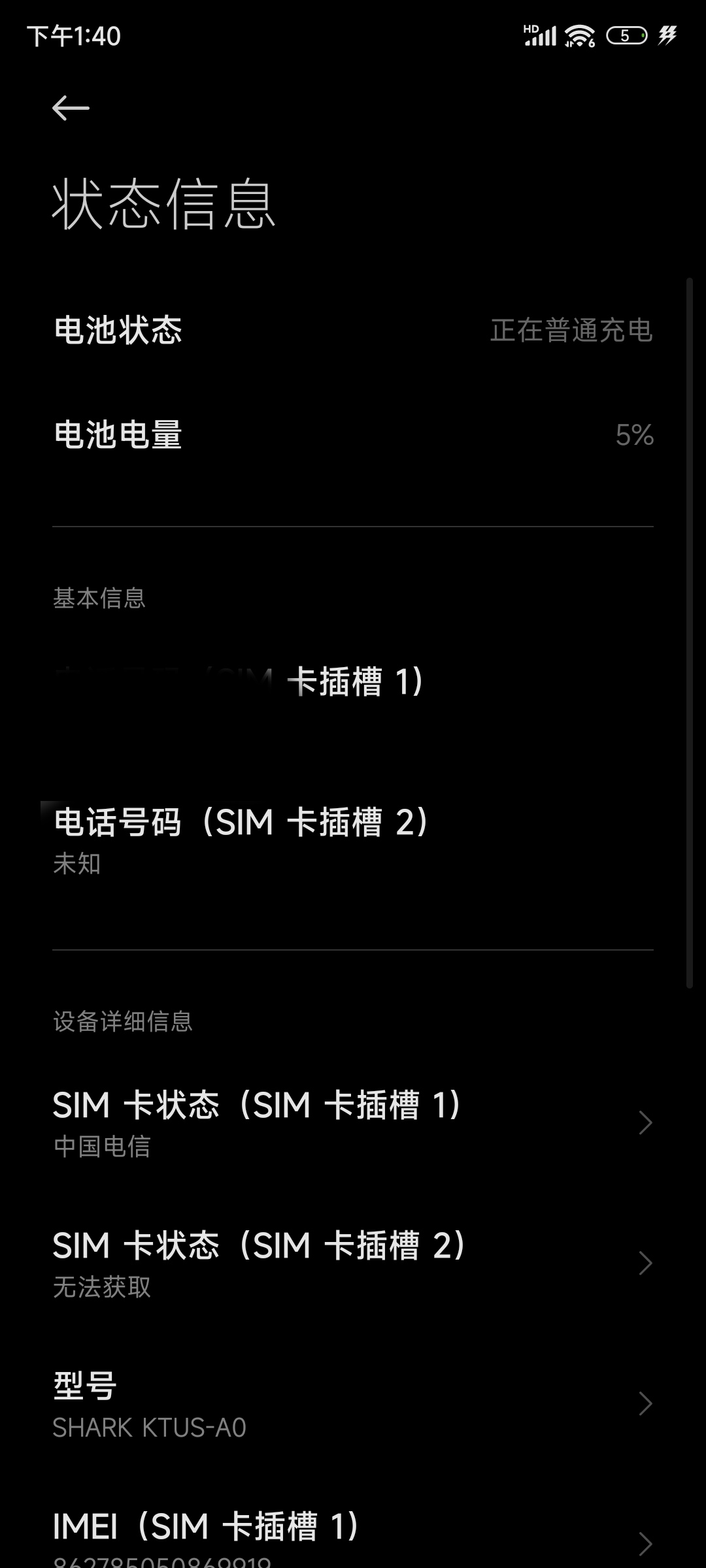Open the 型号 SHARK KTUS-A0 row
The image size is (706, 1568).
(353, 1403)
